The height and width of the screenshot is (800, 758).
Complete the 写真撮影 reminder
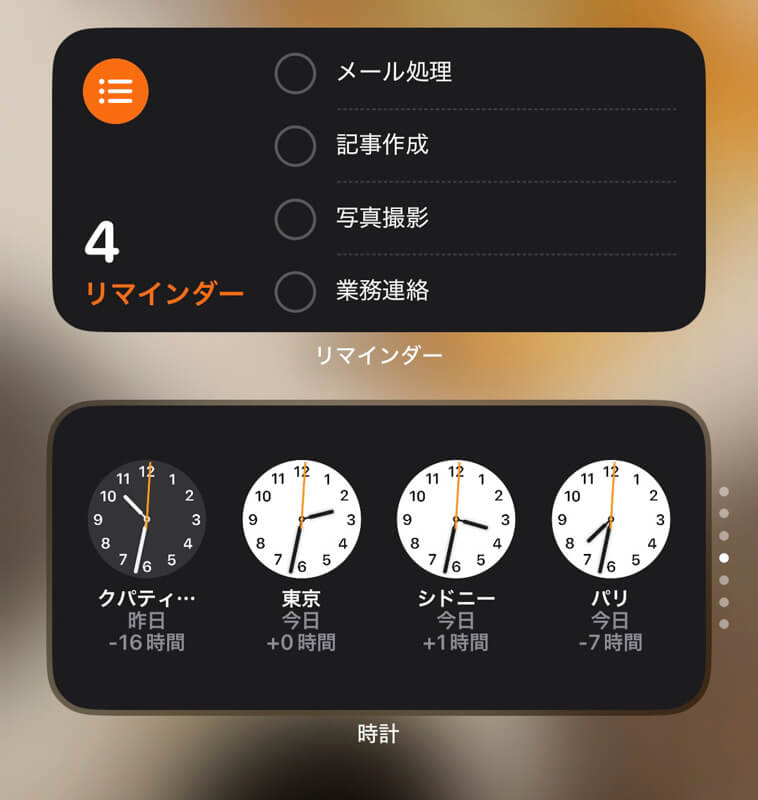[x=295, y=219]
